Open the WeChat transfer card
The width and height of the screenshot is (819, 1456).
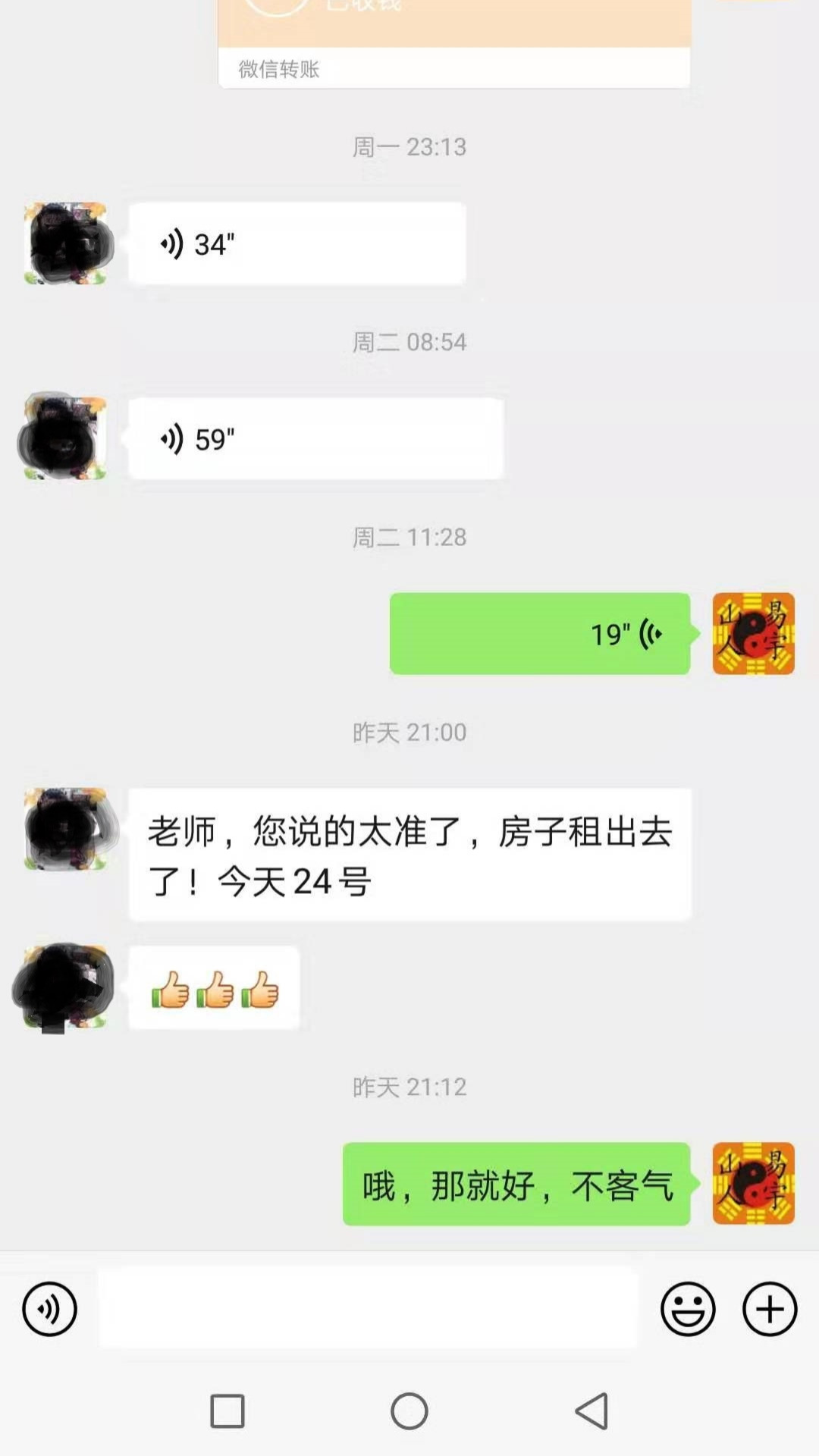pos(454,43)
